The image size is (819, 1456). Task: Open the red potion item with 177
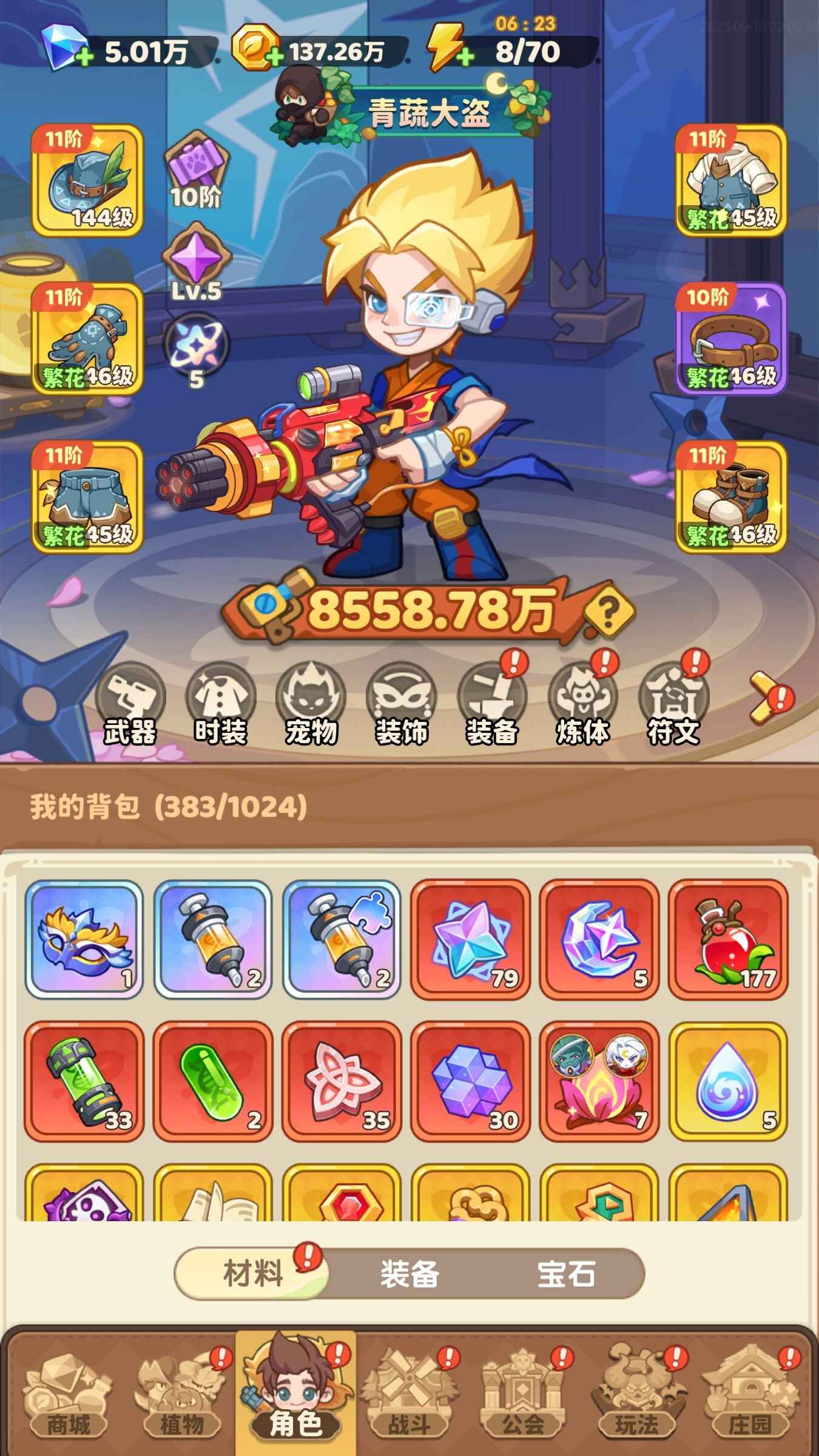tap(728, 939)
